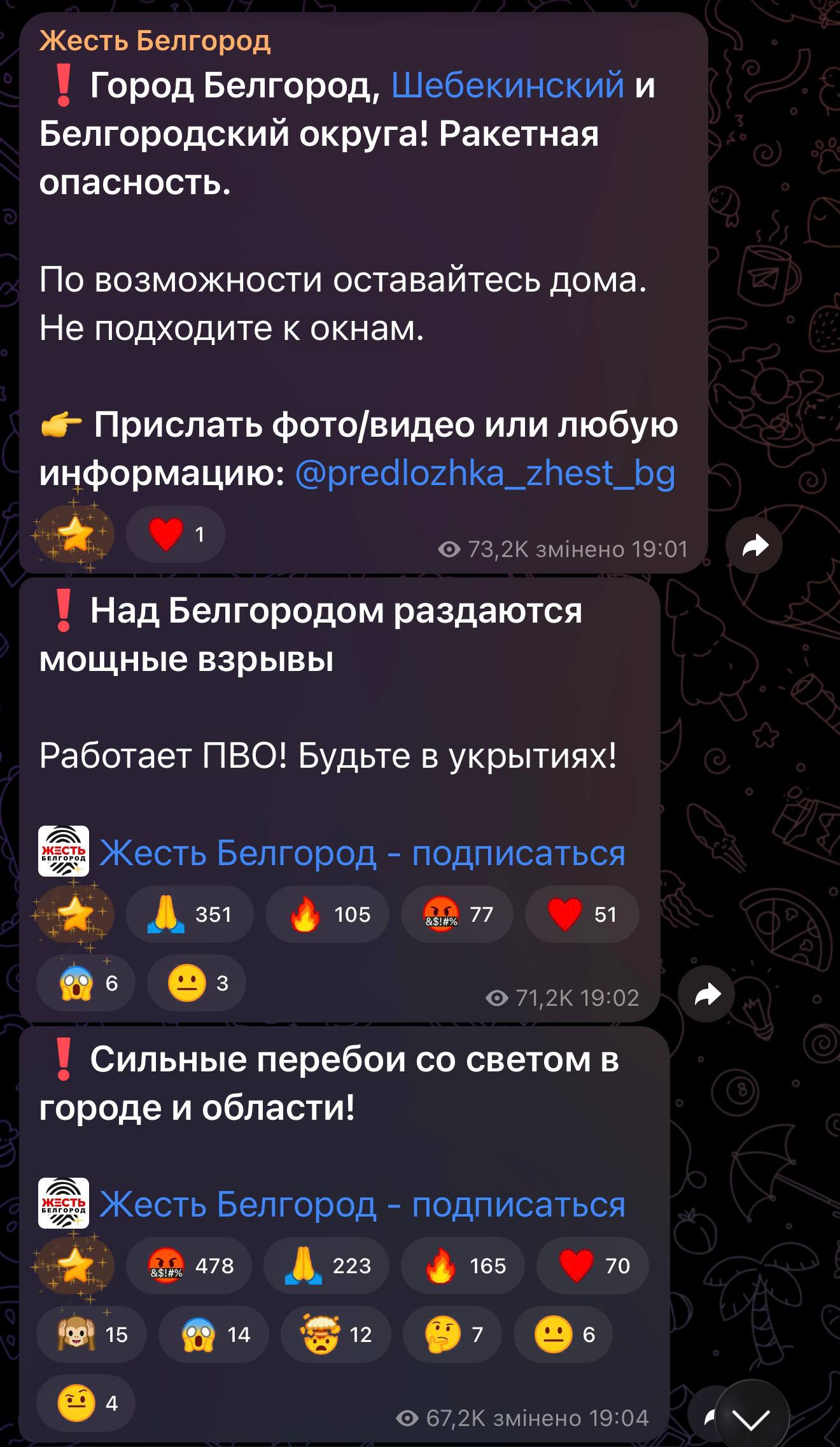Tap the monkey reaction showing 15
840x1447 pixels.
pyautogui.click(x=92, y=1334)
